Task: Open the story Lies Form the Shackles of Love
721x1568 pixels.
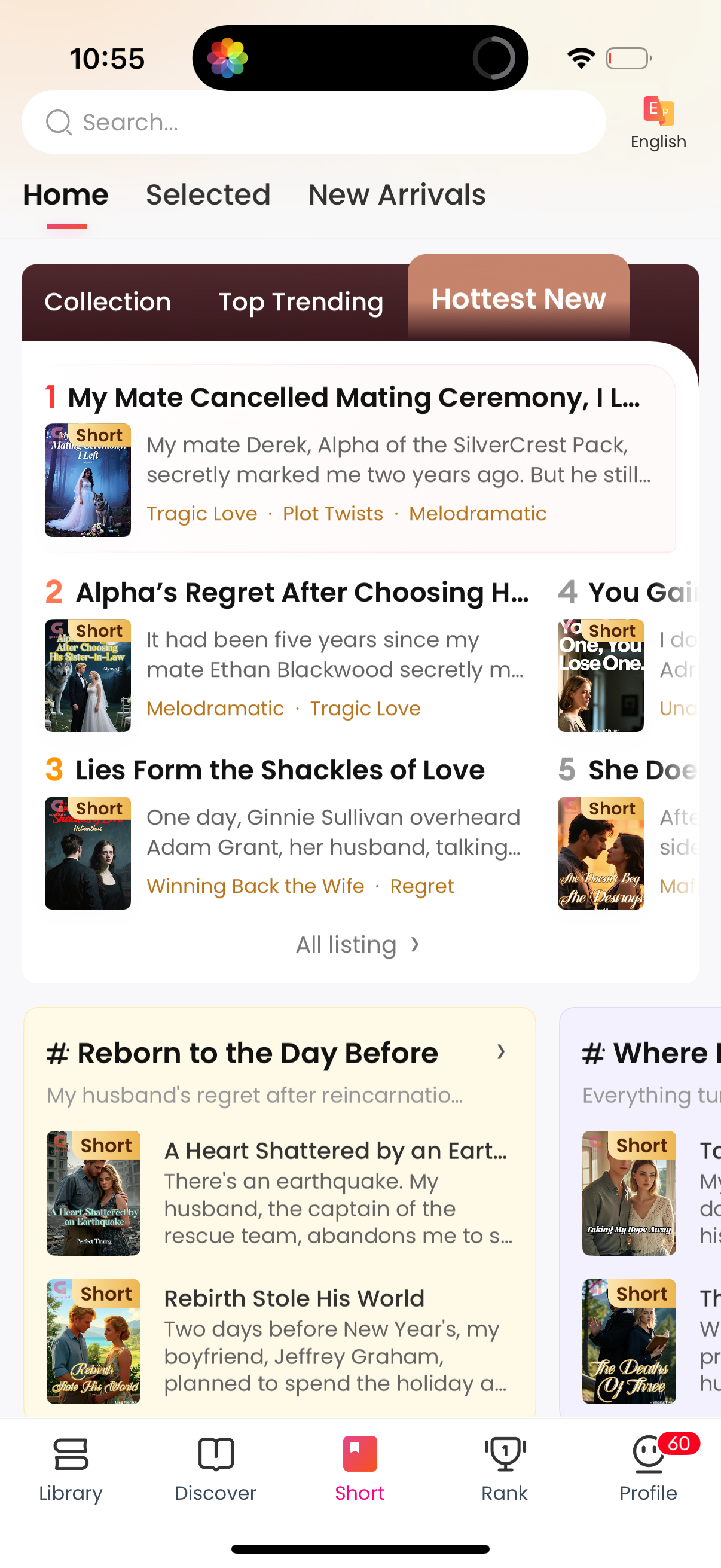Action: pyautogui.click(x=279, y=769)
